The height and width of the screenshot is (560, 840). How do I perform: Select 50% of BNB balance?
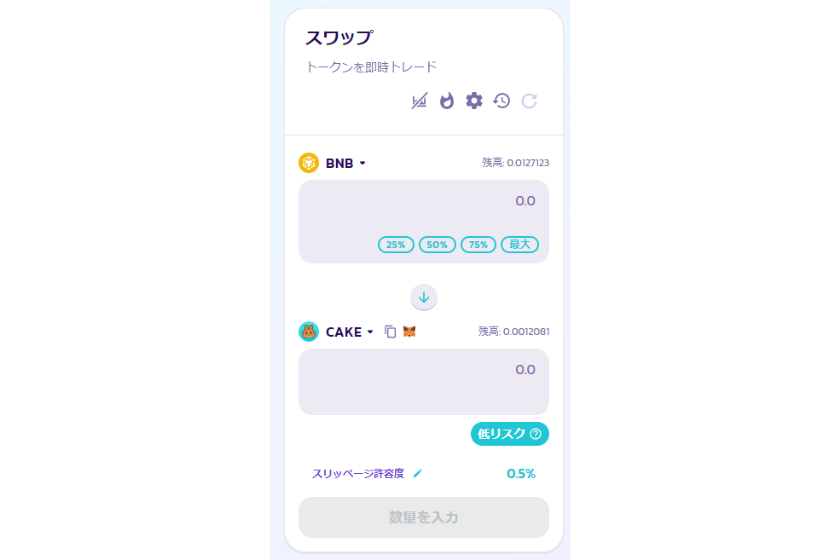(x=437, y=245)
